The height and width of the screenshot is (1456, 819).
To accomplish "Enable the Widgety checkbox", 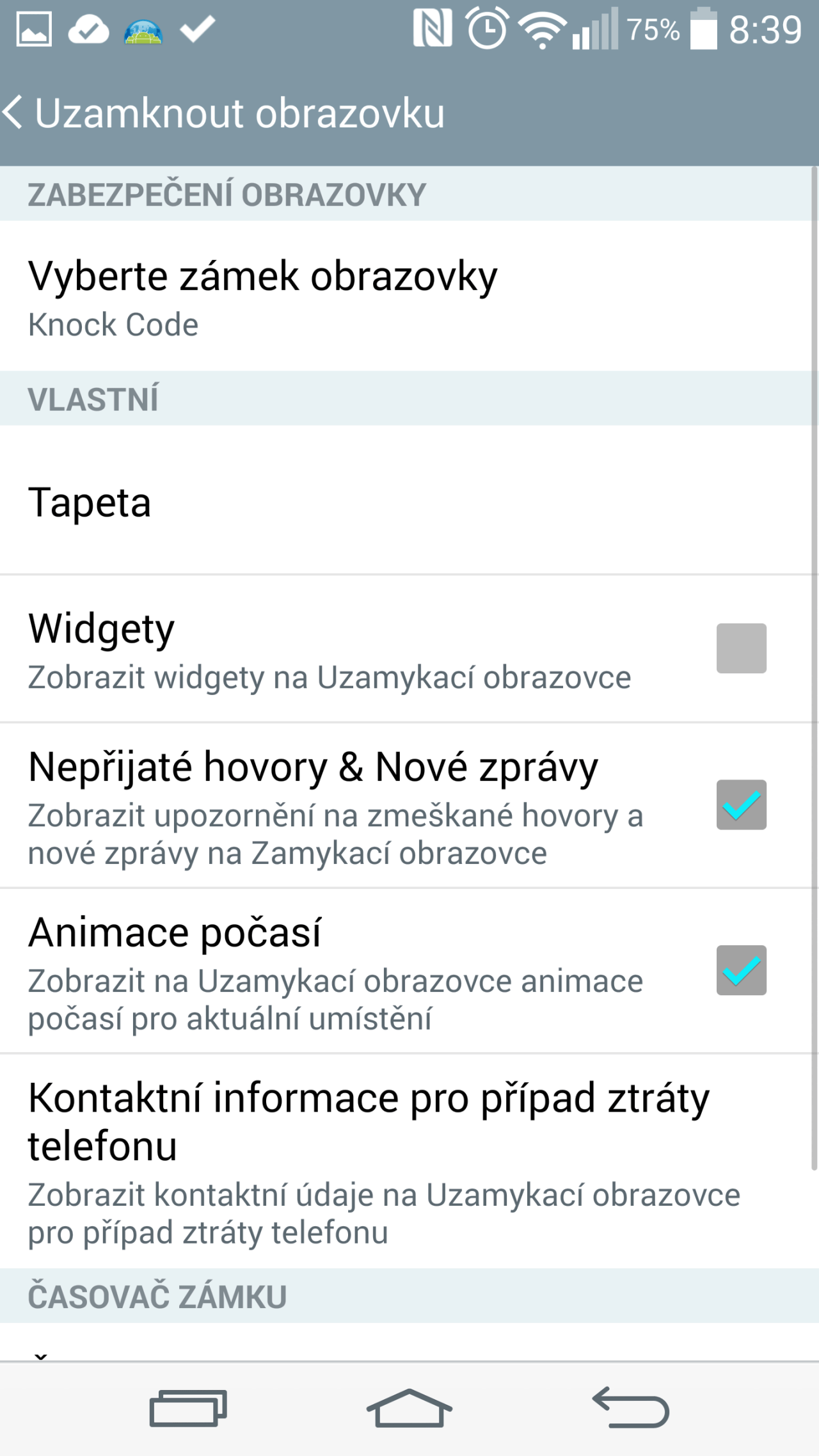I will [x=741, y=648].
